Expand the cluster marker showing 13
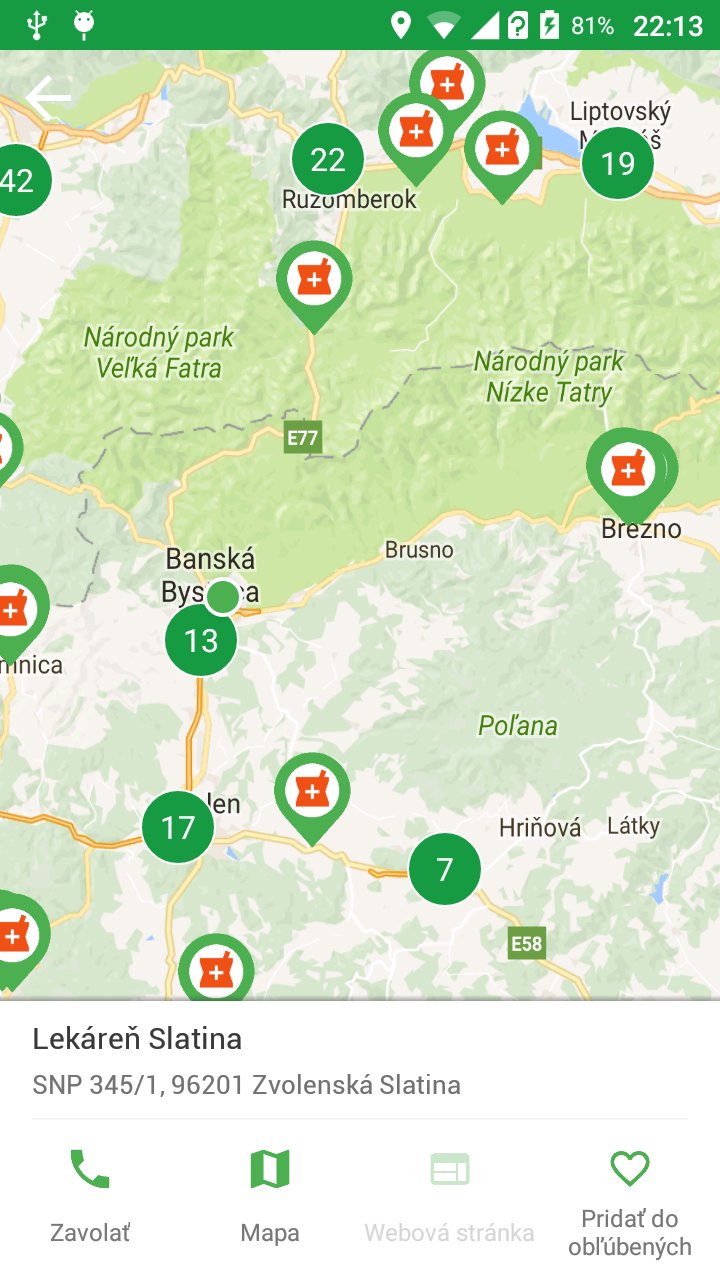The image size is (720, 1280). click(201, 640)
